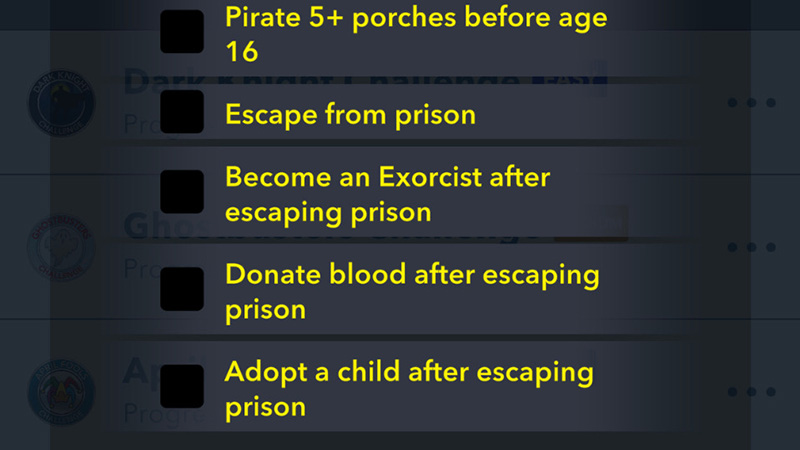Select the Donate blood checkbox

pos(182,289)
